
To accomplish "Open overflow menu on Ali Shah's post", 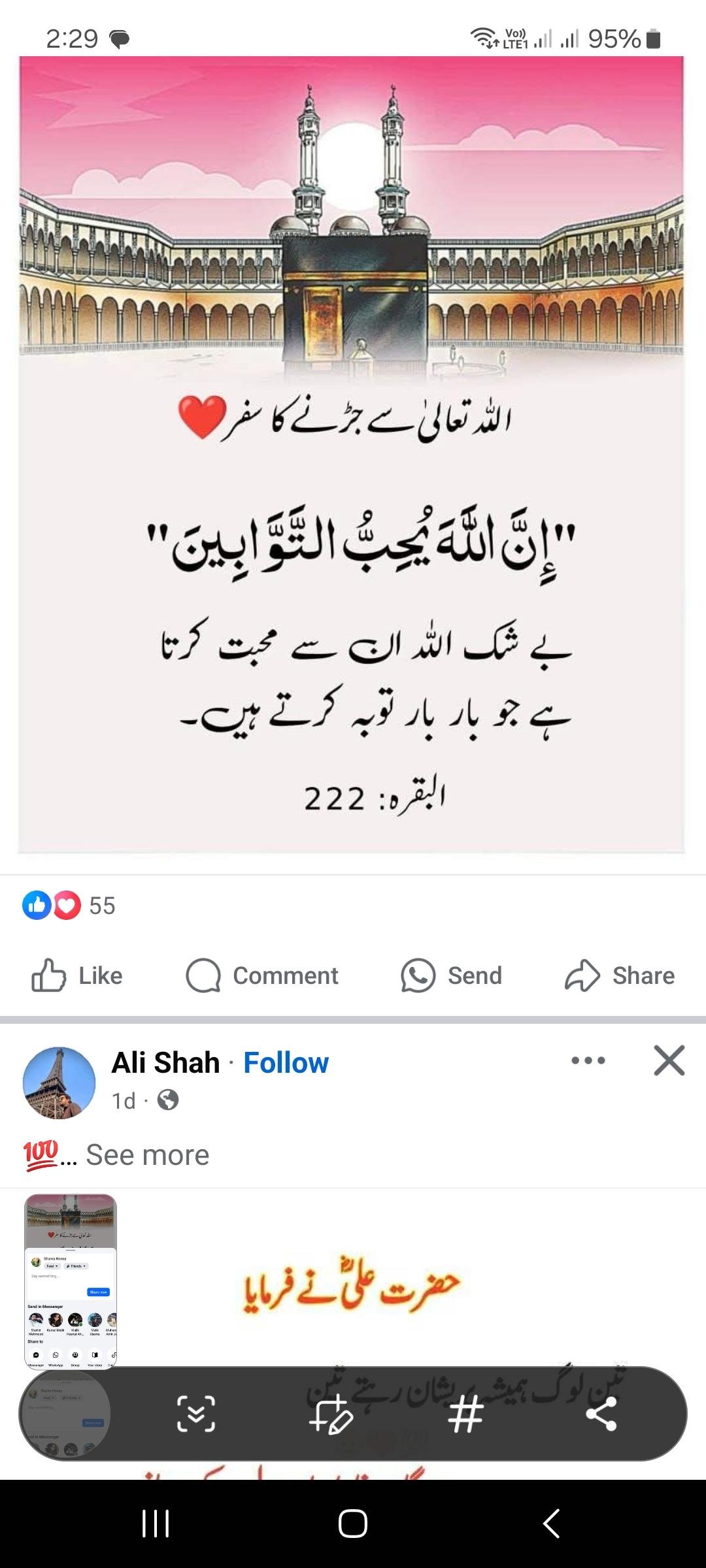I will (x=588, y=1060).
